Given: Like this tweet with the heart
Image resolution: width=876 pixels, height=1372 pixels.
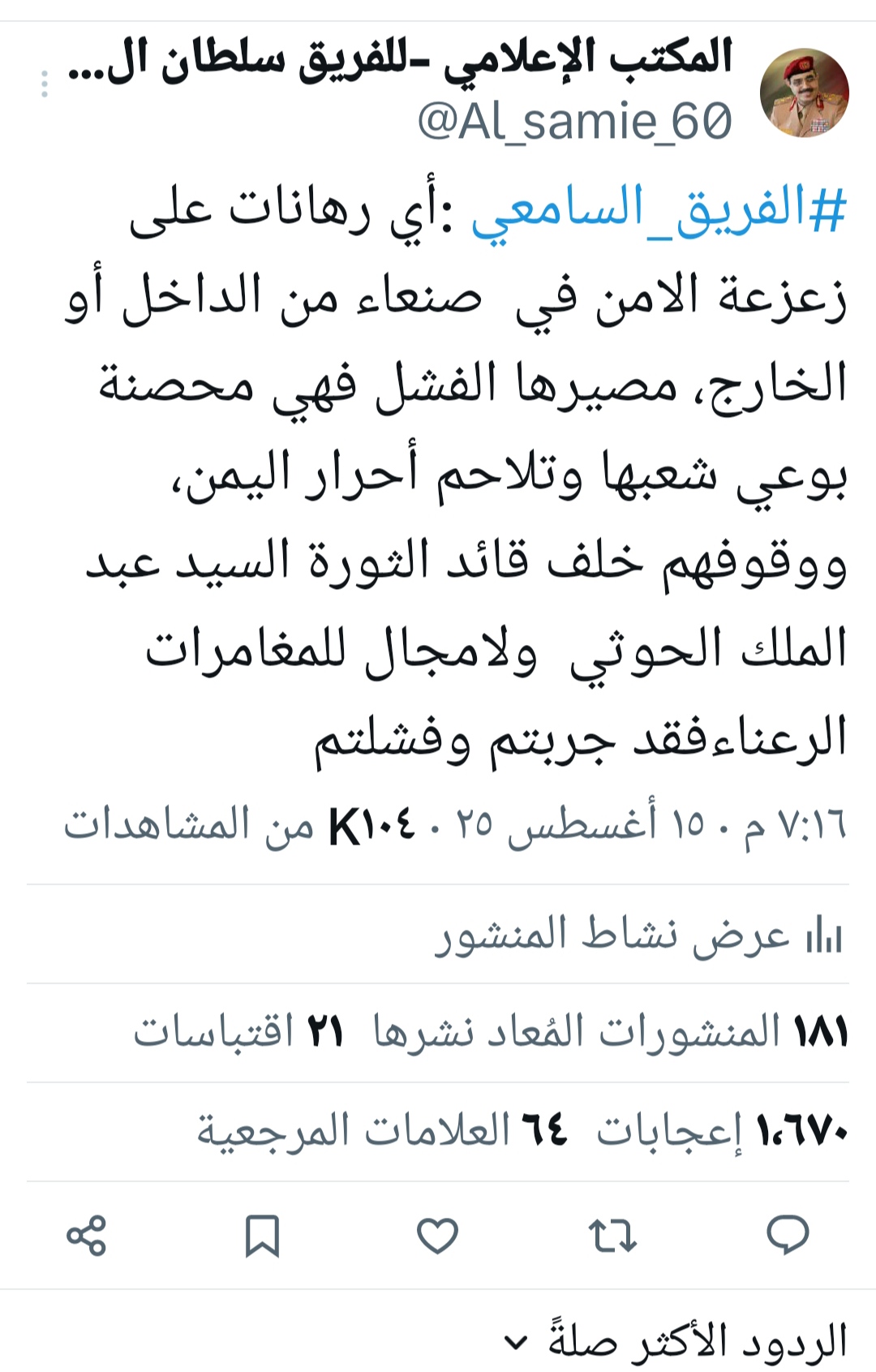Looking at the screenshot, I should click(437, 1236).
